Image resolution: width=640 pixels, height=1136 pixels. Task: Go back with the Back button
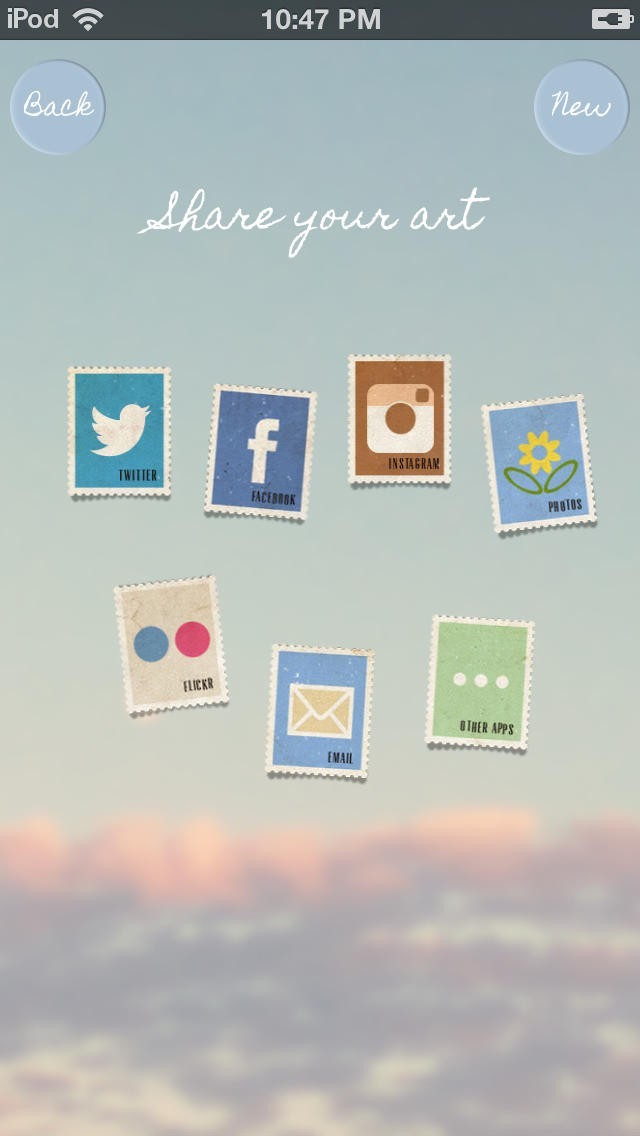(58, 107)
